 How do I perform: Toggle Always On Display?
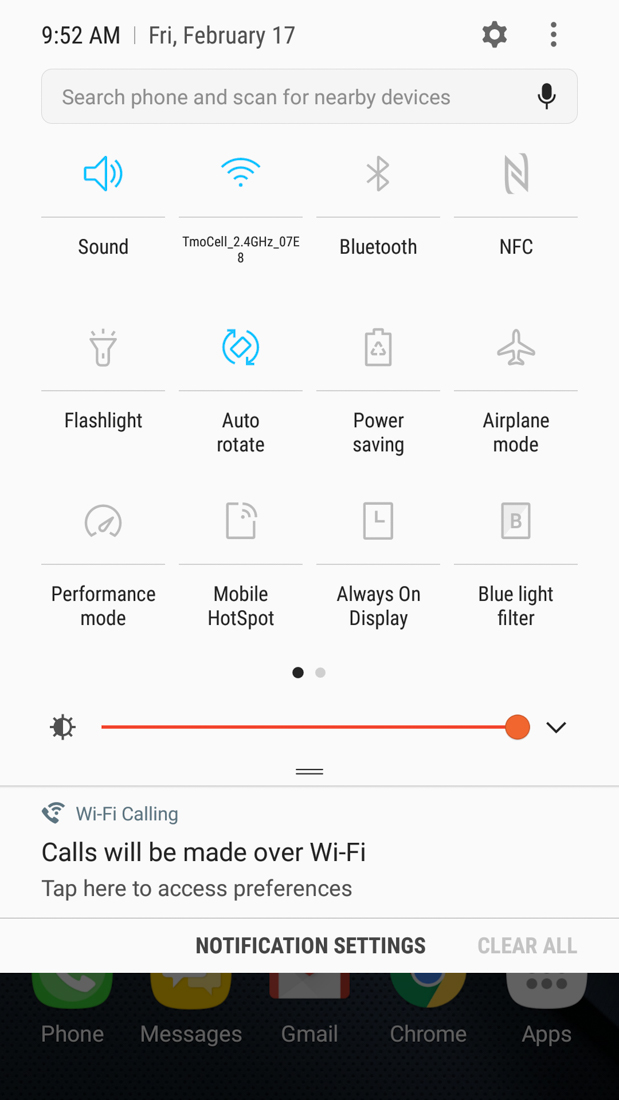[x=378, y=522]
